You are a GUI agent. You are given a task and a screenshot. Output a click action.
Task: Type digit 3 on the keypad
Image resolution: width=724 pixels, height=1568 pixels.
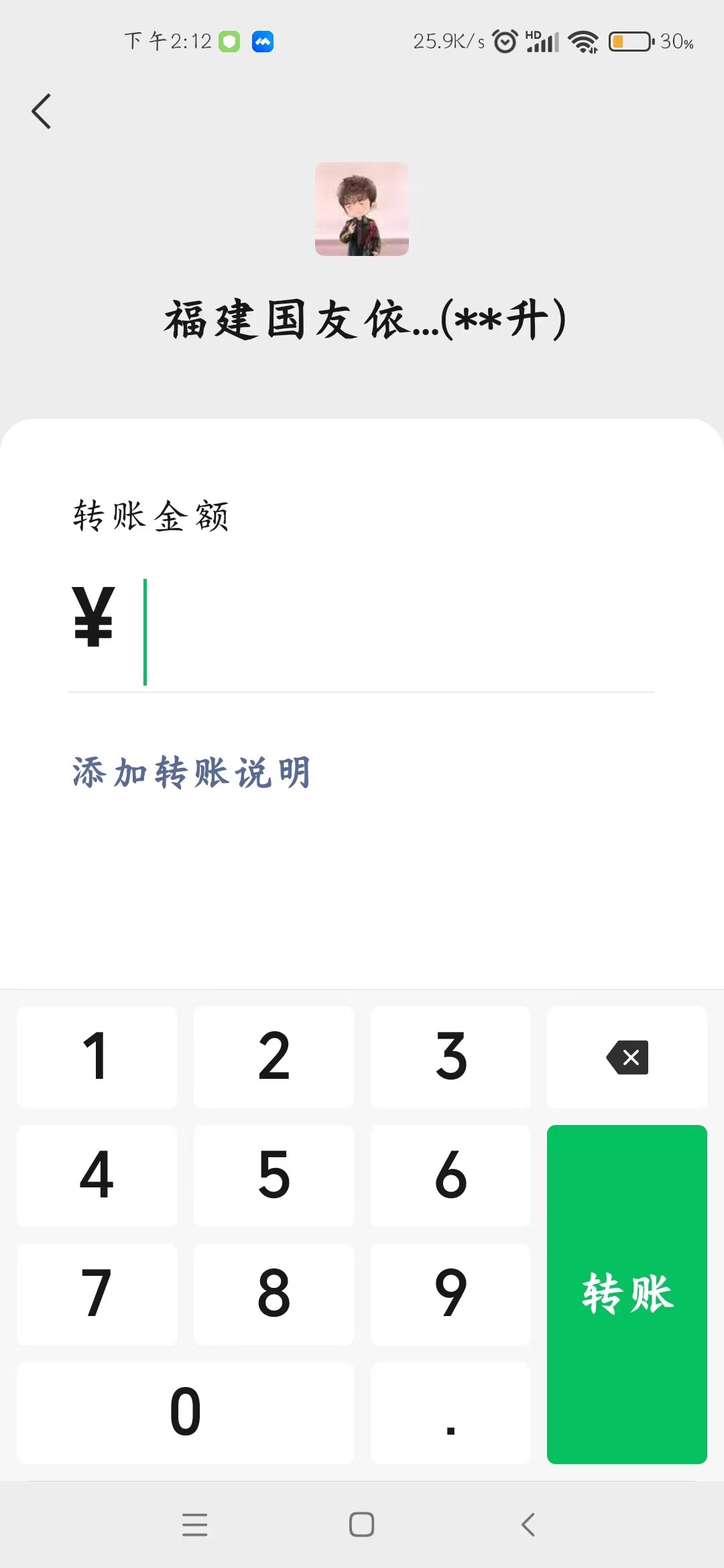(450, 1057)
